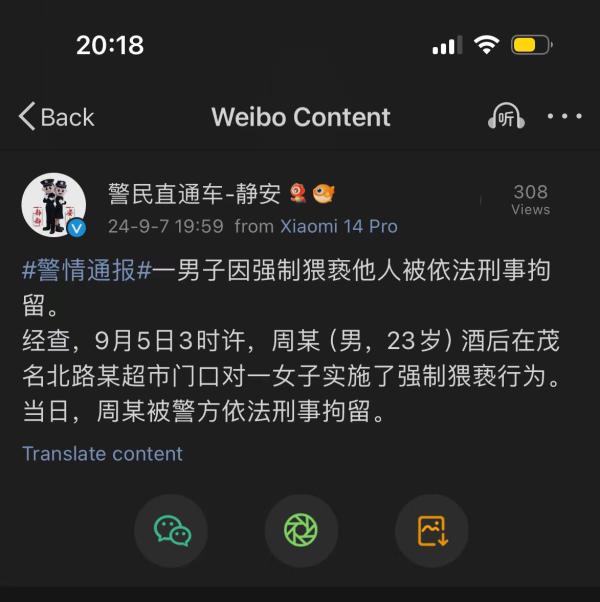Save the post as an image

click(x=431, y=530)
